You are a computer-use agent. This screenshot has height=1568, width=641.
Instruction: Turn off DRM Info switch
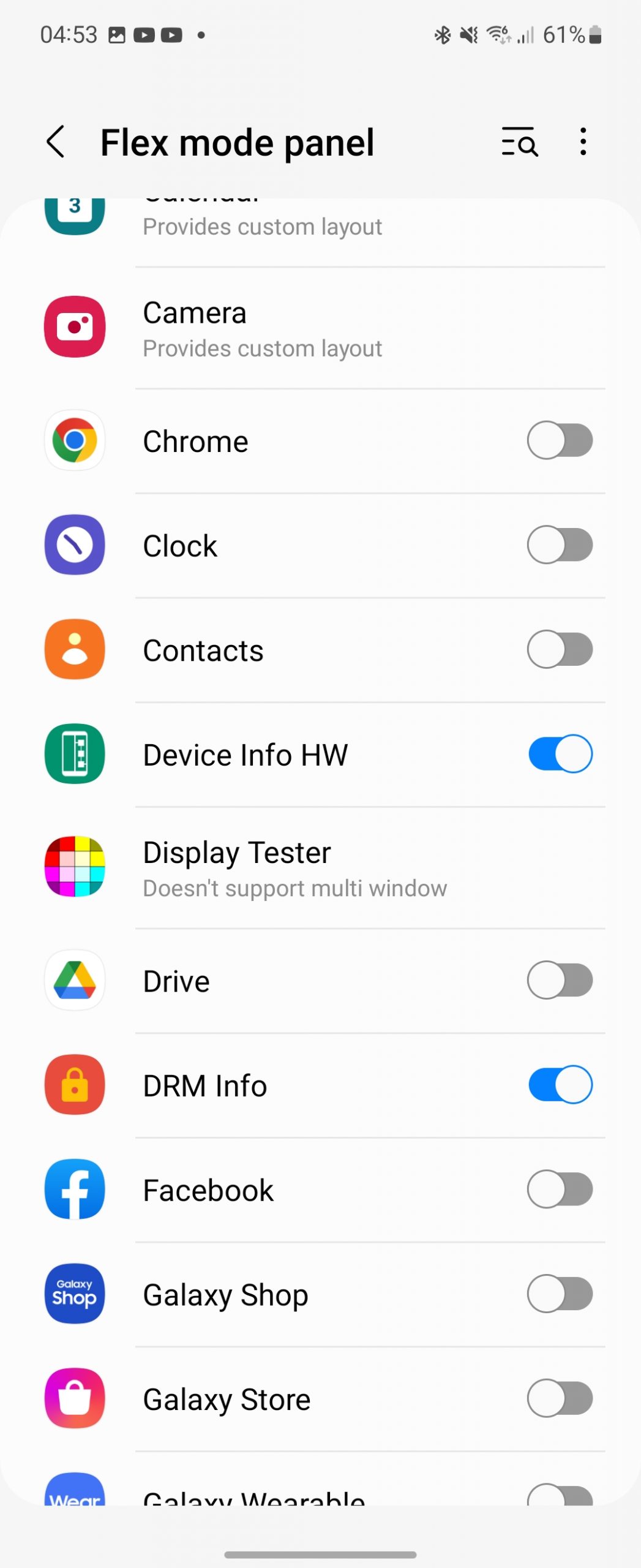[560, 1085]
